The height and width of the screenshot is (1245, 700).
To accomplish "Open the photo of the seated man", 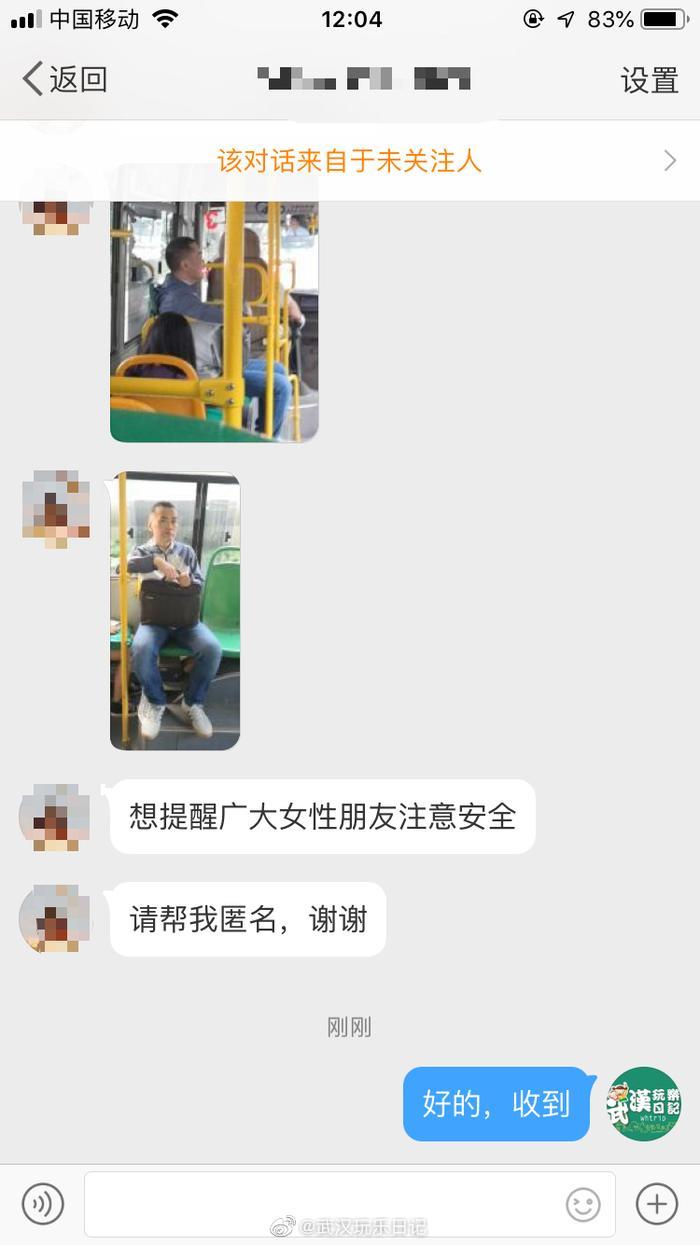I will point(175,610).
